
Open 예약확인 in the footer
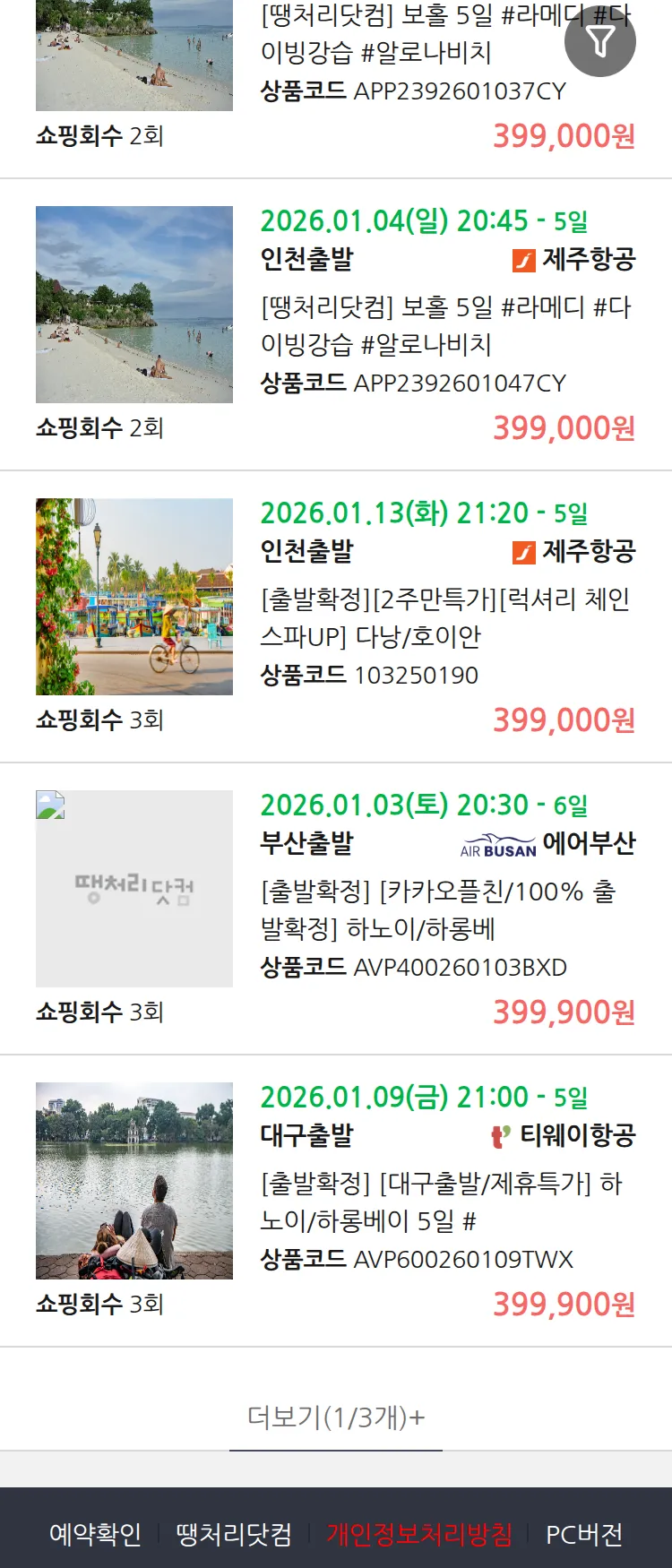point(95,1534)
